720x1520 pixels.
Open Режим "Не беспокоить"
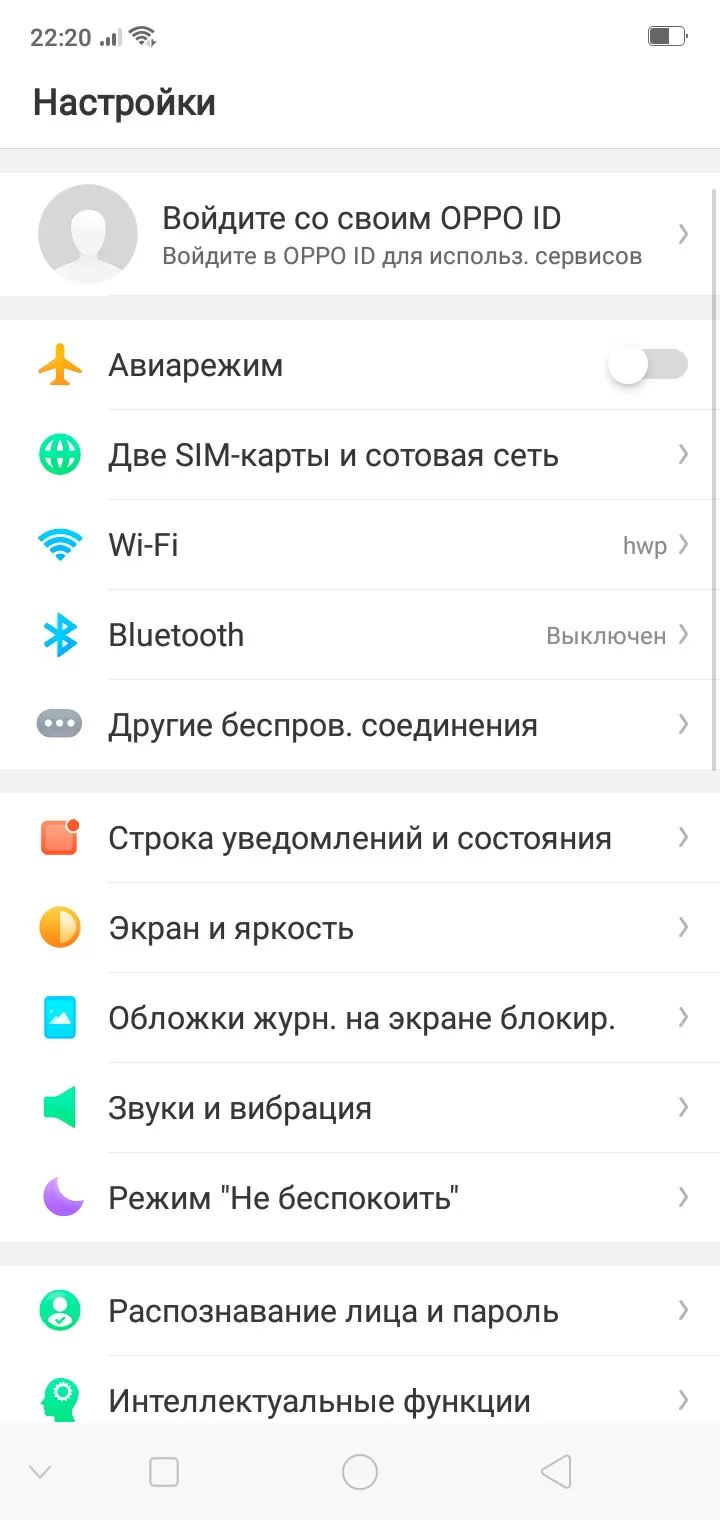click(360, 1197)
